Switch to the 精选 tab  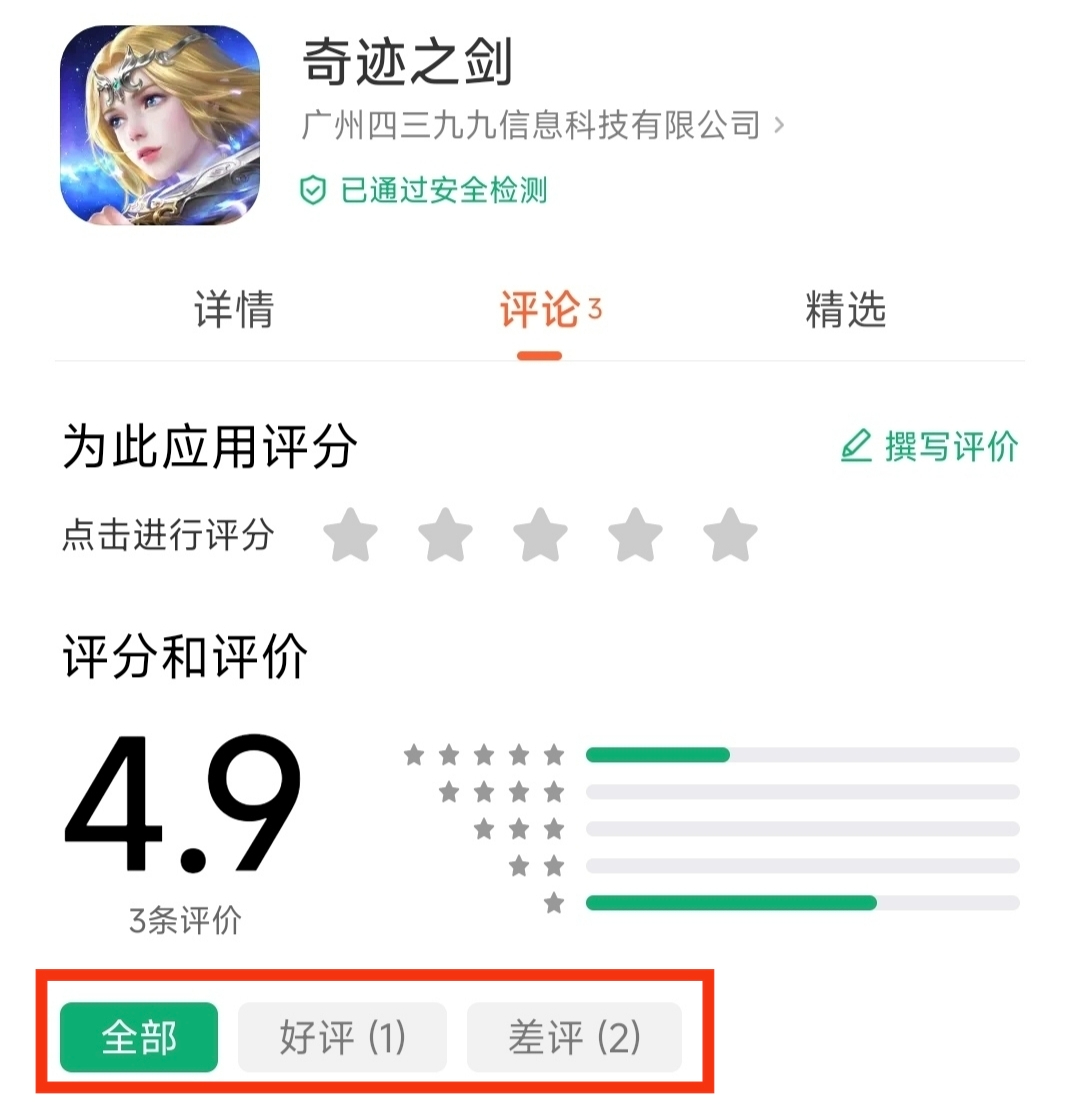click(845, 310)
